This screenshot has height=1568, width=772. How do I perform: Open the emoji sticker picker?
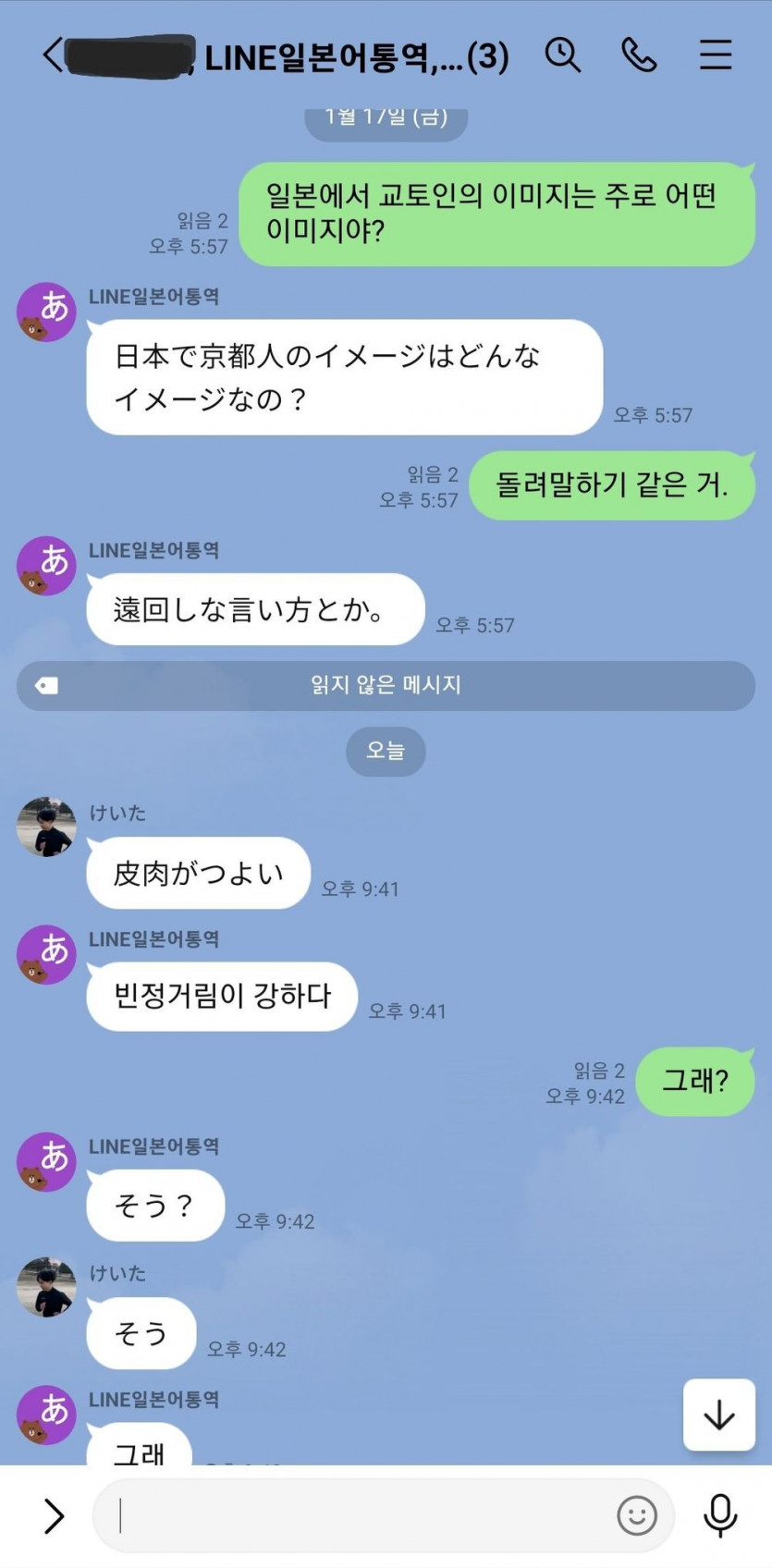tap(636, 1516)
